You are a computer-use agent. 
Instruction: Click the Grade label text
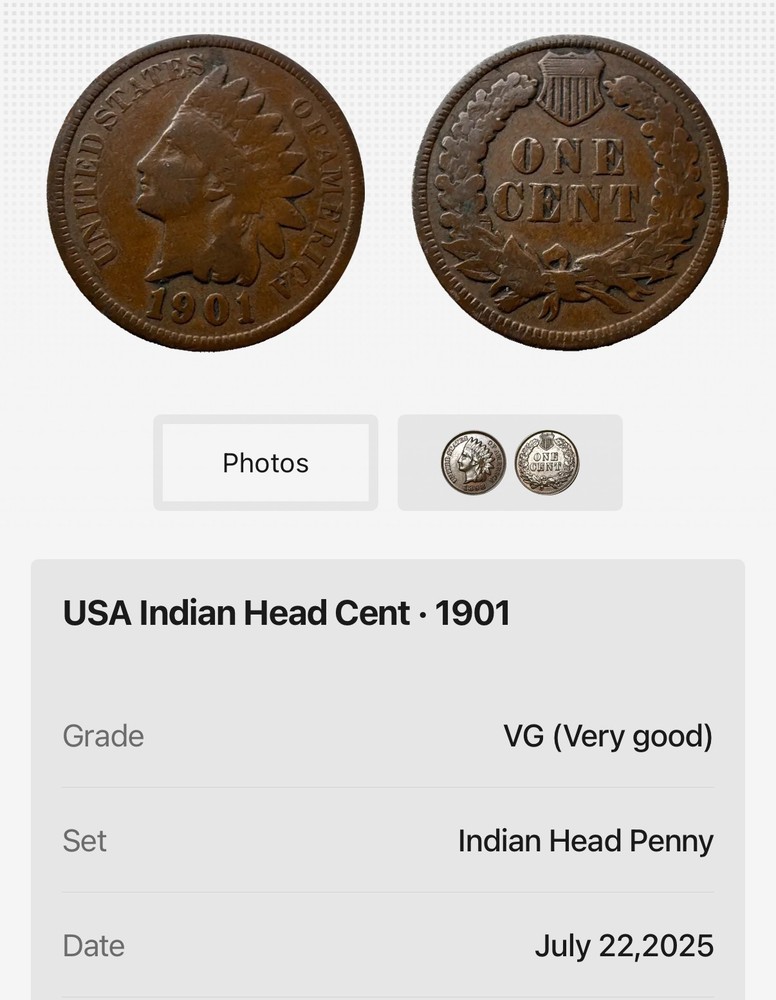coord(103,736)
